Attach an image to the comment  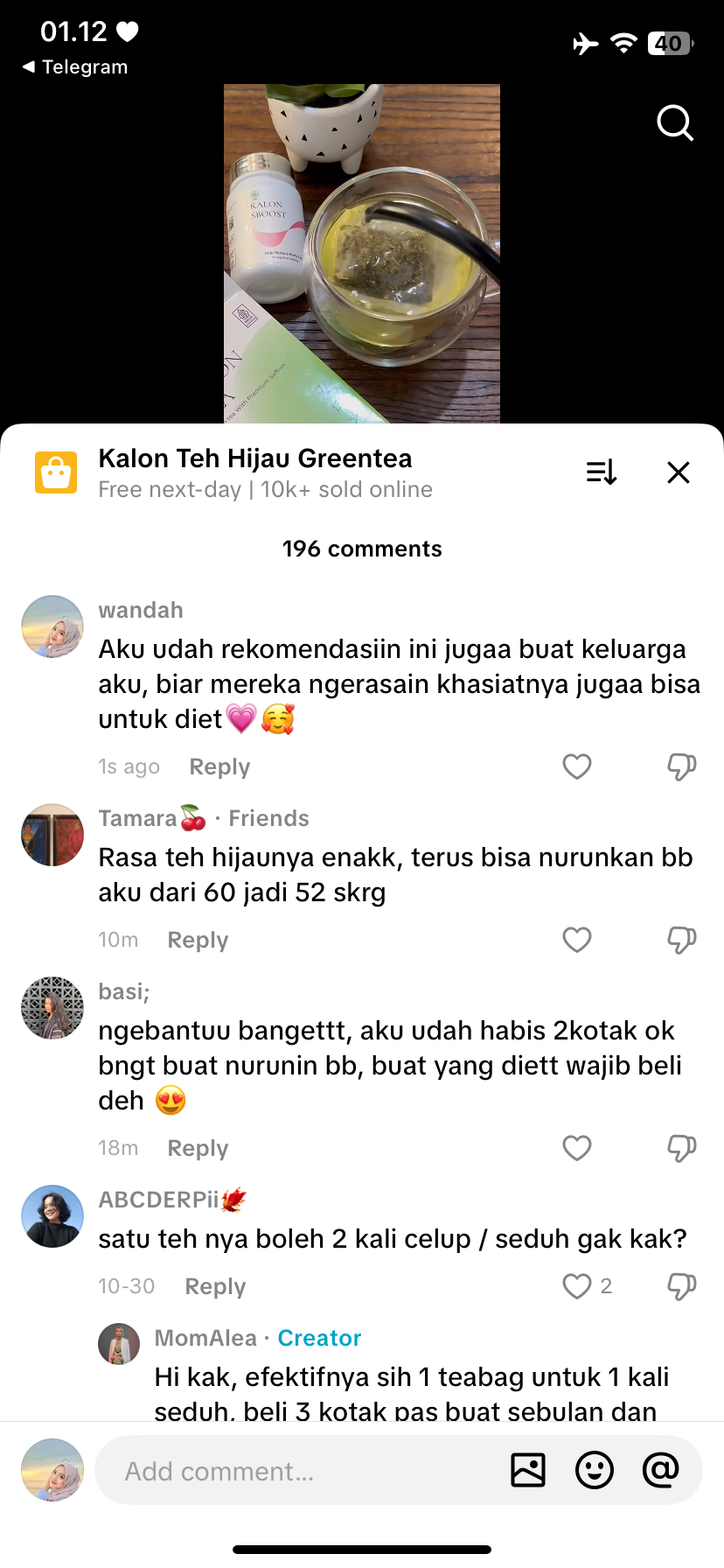tap(528, 1470)
